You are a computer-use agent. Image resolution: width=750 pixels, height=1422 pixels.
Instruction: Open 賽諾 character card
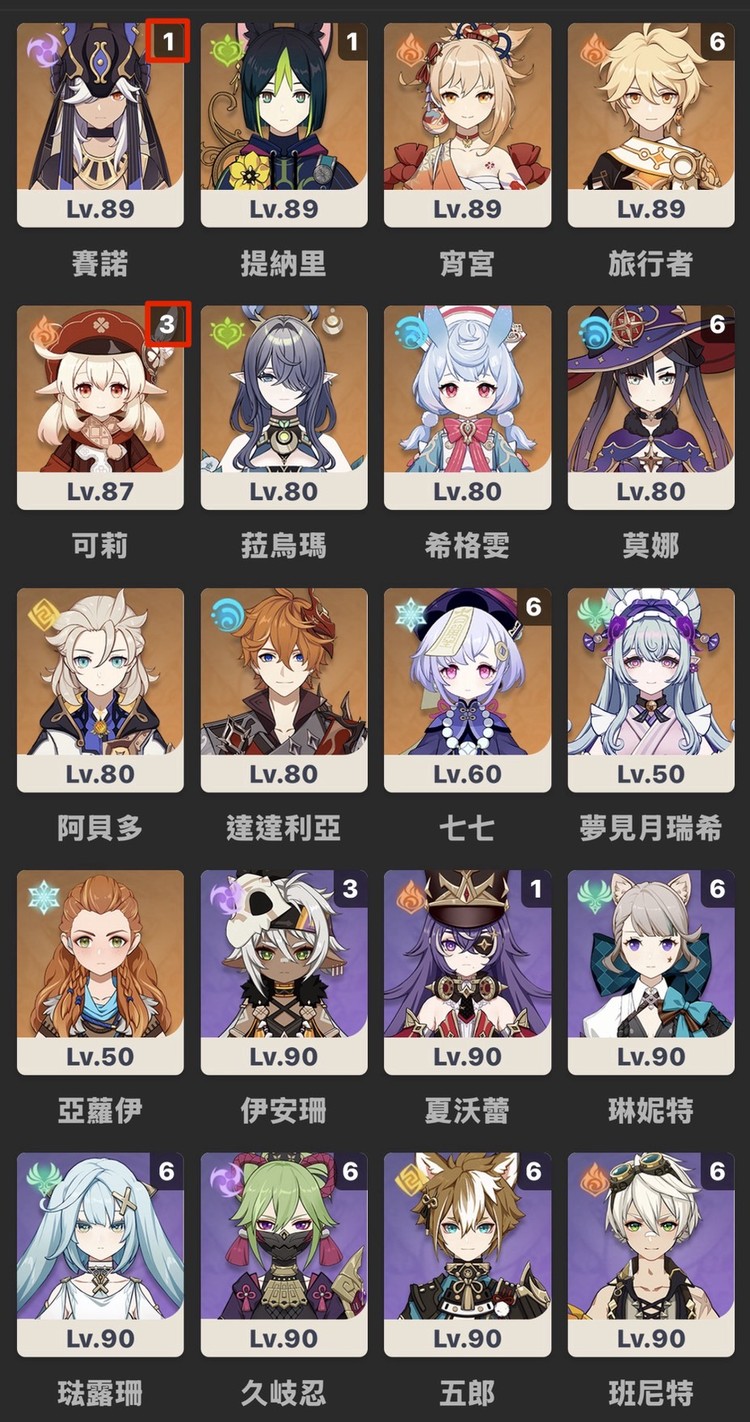100,125
